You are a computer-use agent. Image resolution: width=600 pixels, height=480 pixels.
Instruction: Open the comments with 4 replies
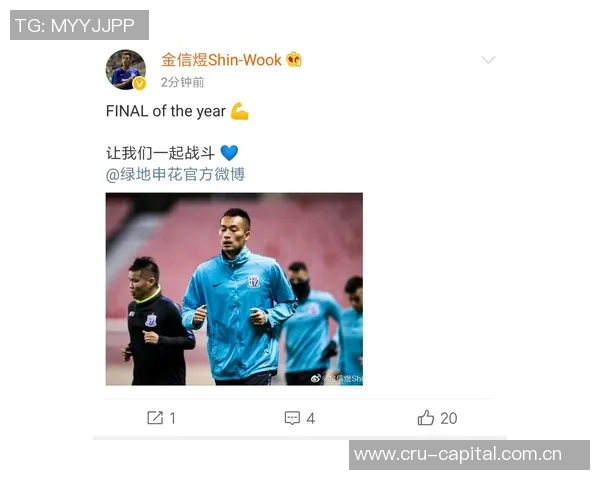(299, 418)
